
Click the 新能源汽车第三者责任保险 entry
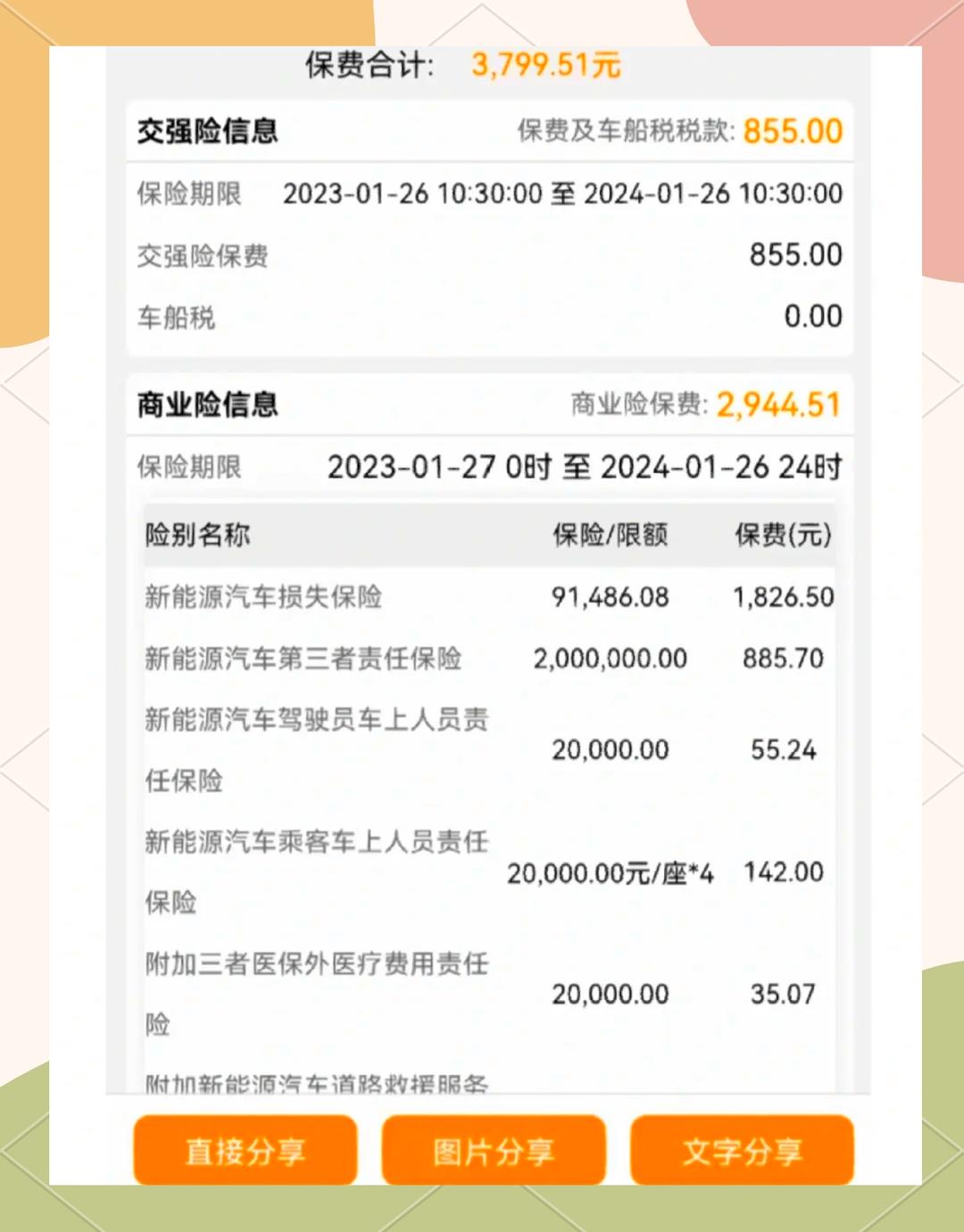pos(303,659)
